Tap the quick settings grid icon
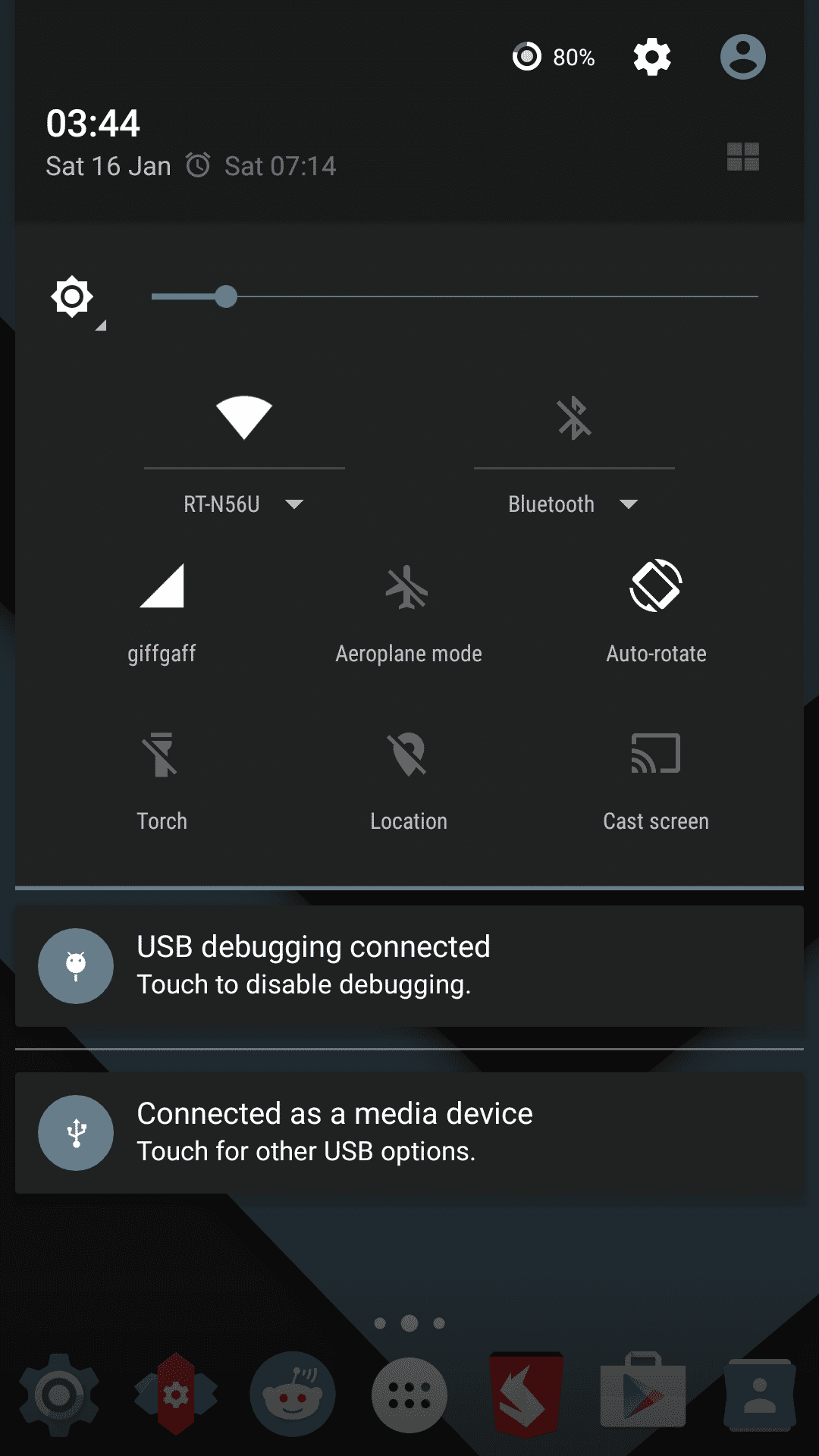This screenshot has width=819, height=1456. [x=742, y=157]
